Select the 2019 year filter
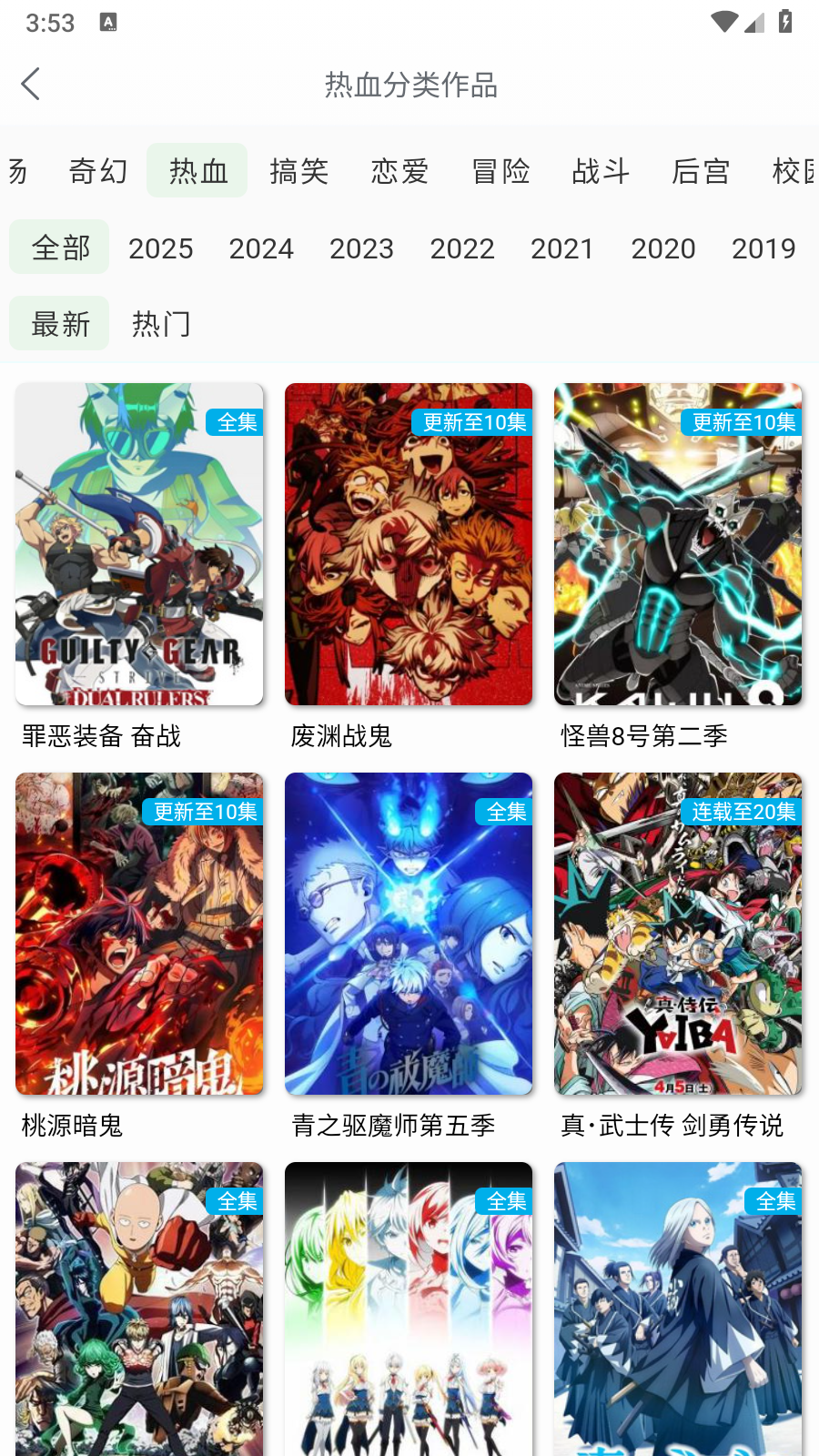 click(x=763, y=248)
